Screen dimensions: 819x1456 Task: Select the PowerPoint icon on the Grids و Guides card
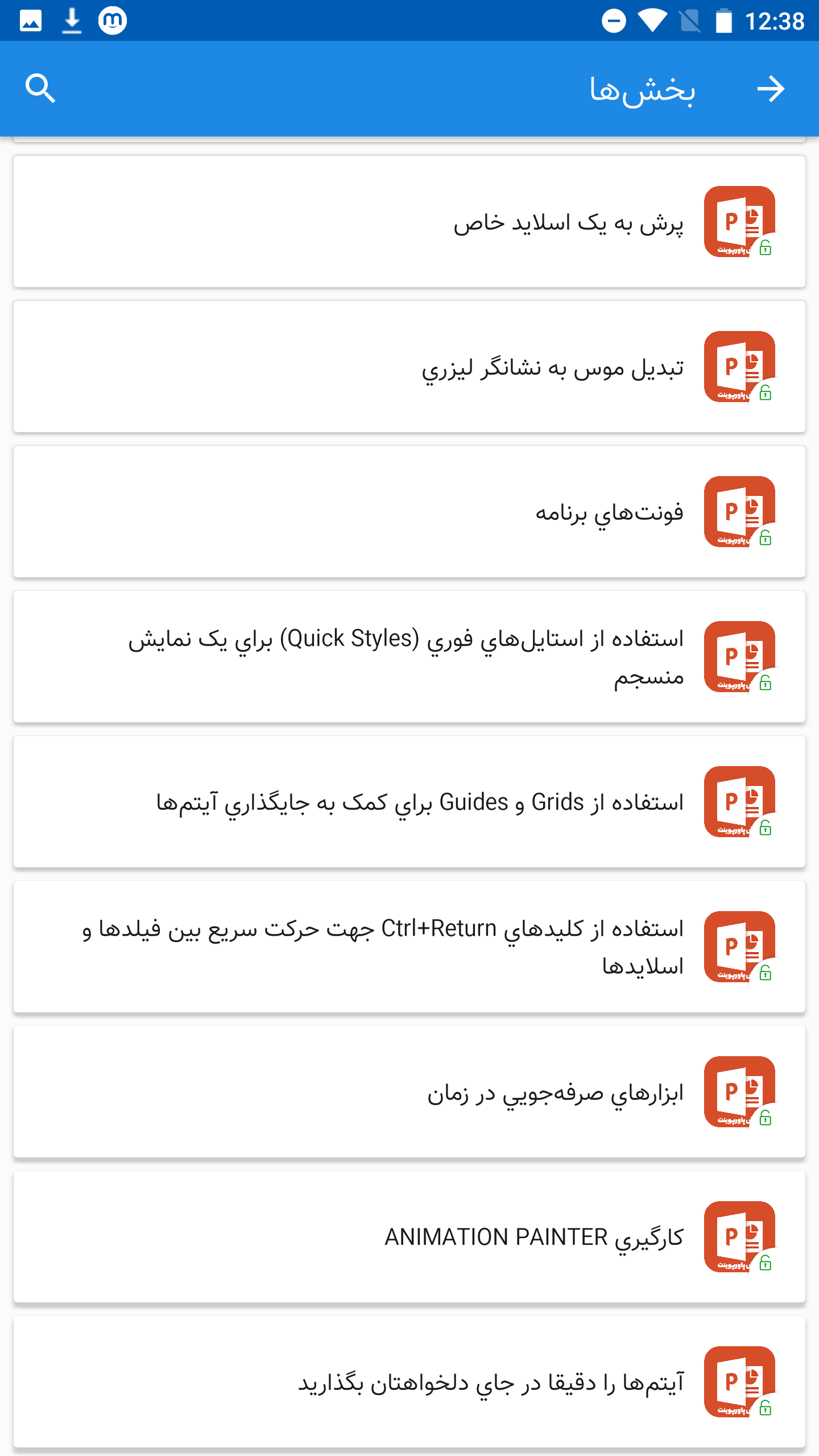click(738, 802)
